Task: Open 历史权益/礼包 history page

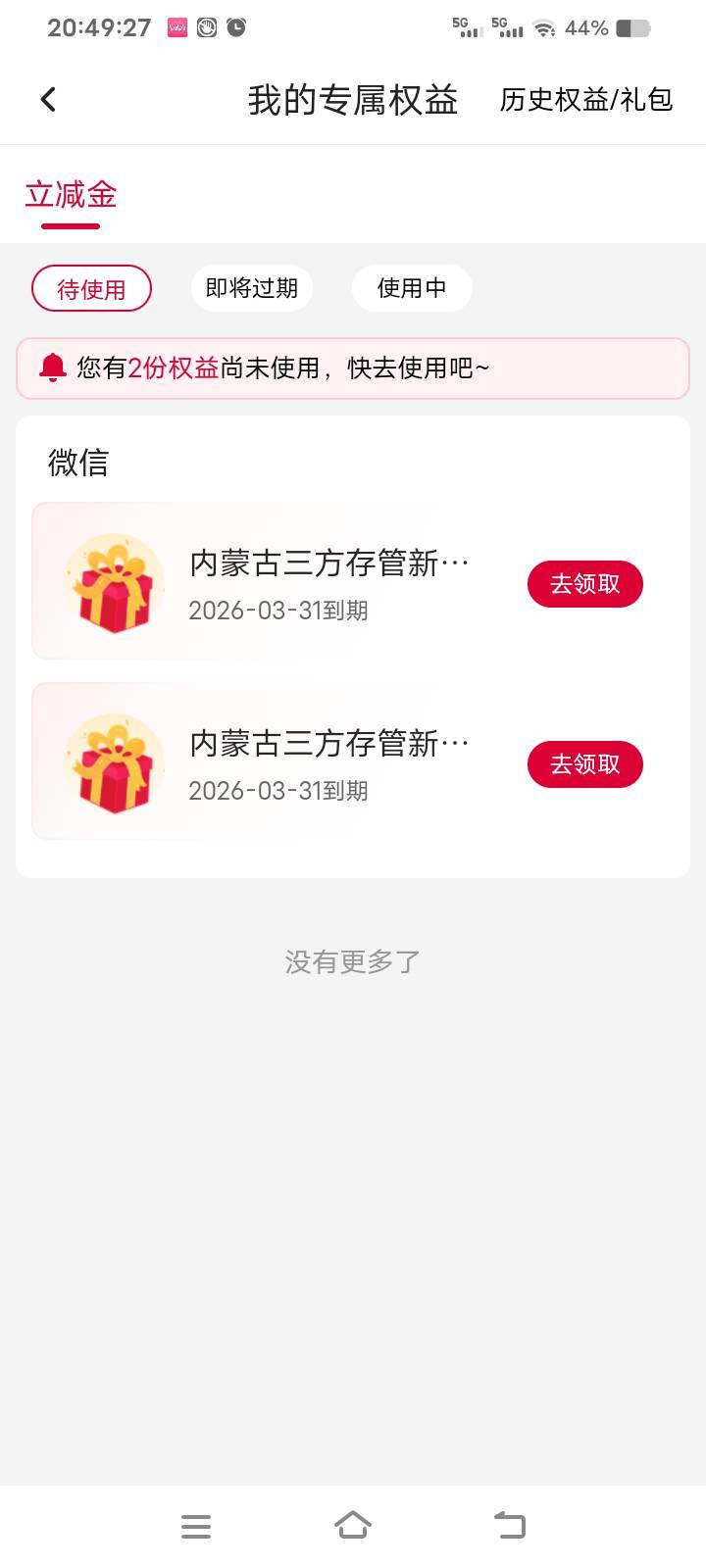Action: tap(585, 99)
